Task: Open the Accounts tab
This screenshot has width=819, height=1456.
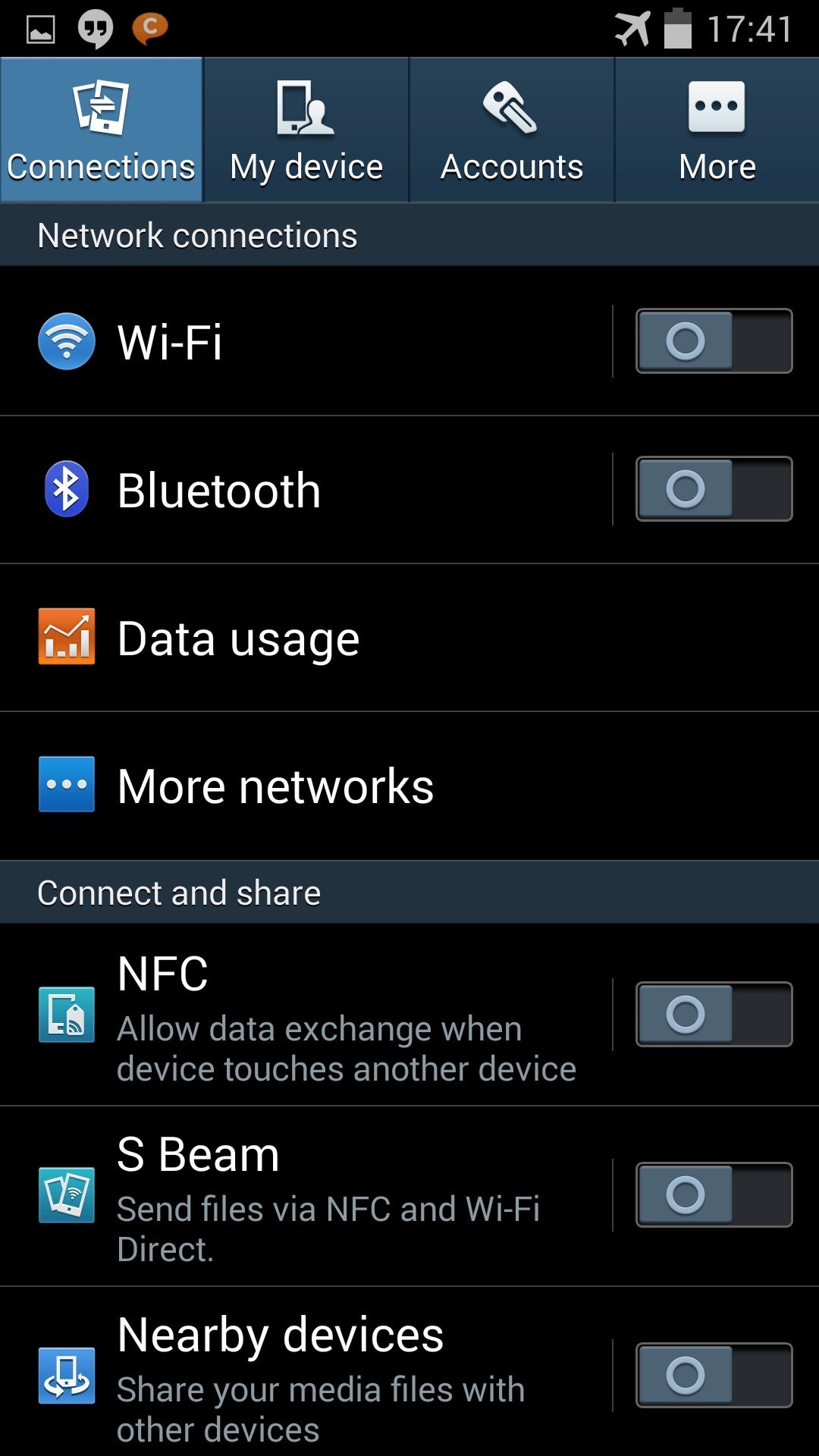Action: (x=512, y=130)
